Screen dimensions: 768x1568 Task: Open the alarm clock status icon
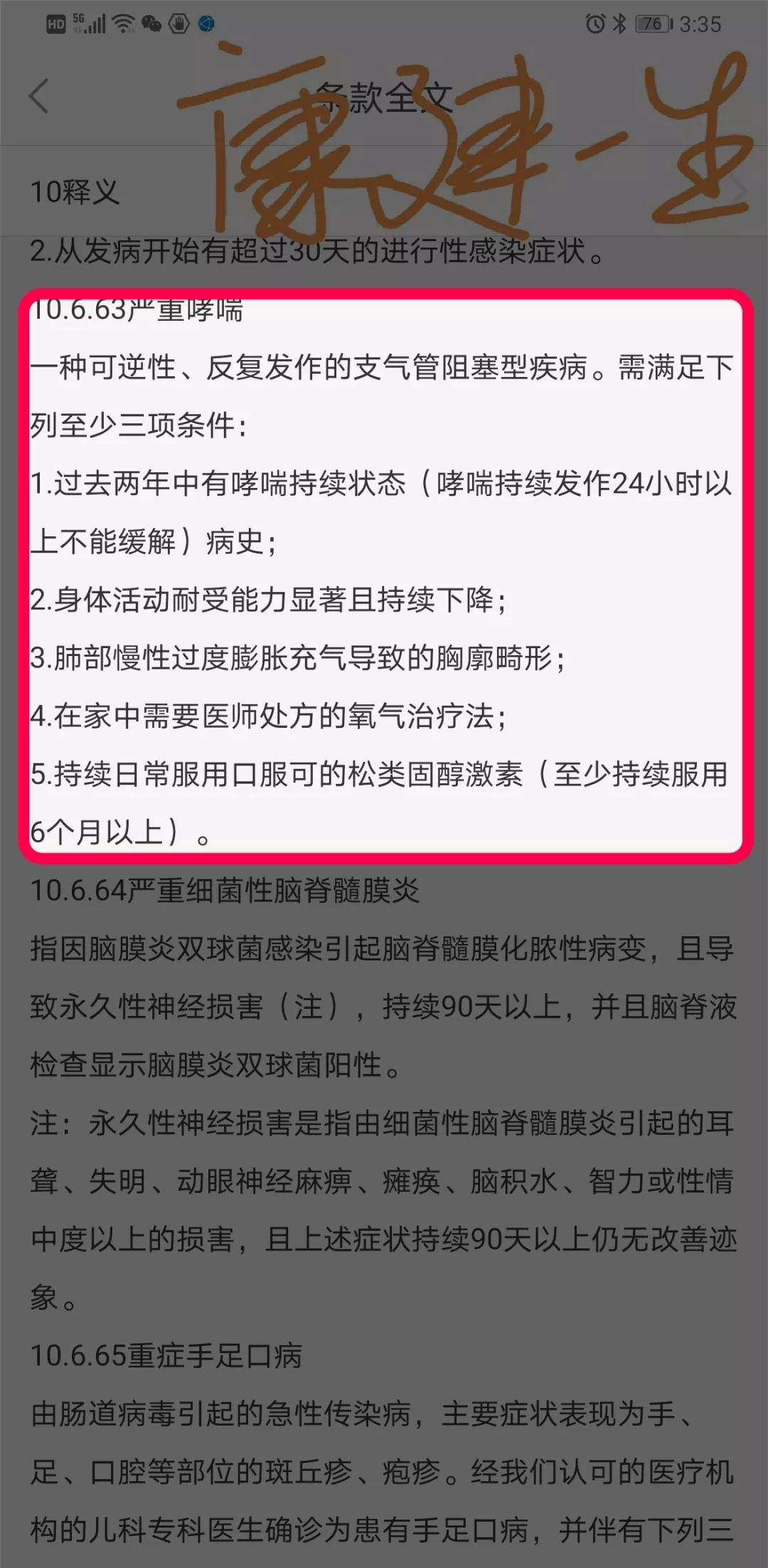[x=594, y=21]
